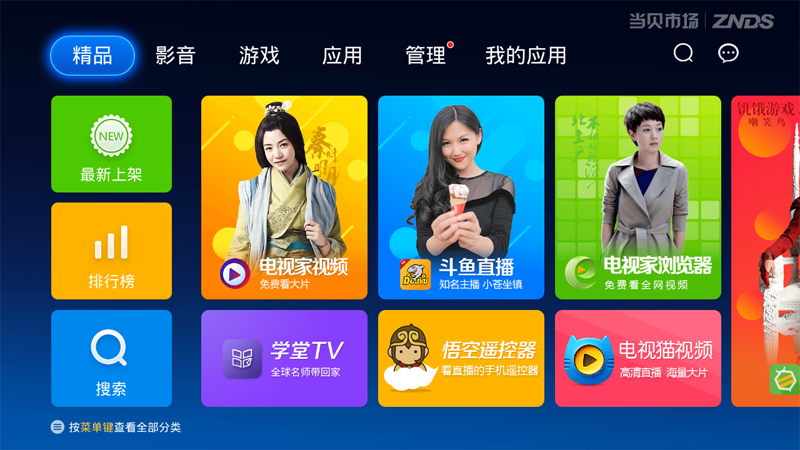
Task: Open the messages bubble icon
Action: (729, 53)
